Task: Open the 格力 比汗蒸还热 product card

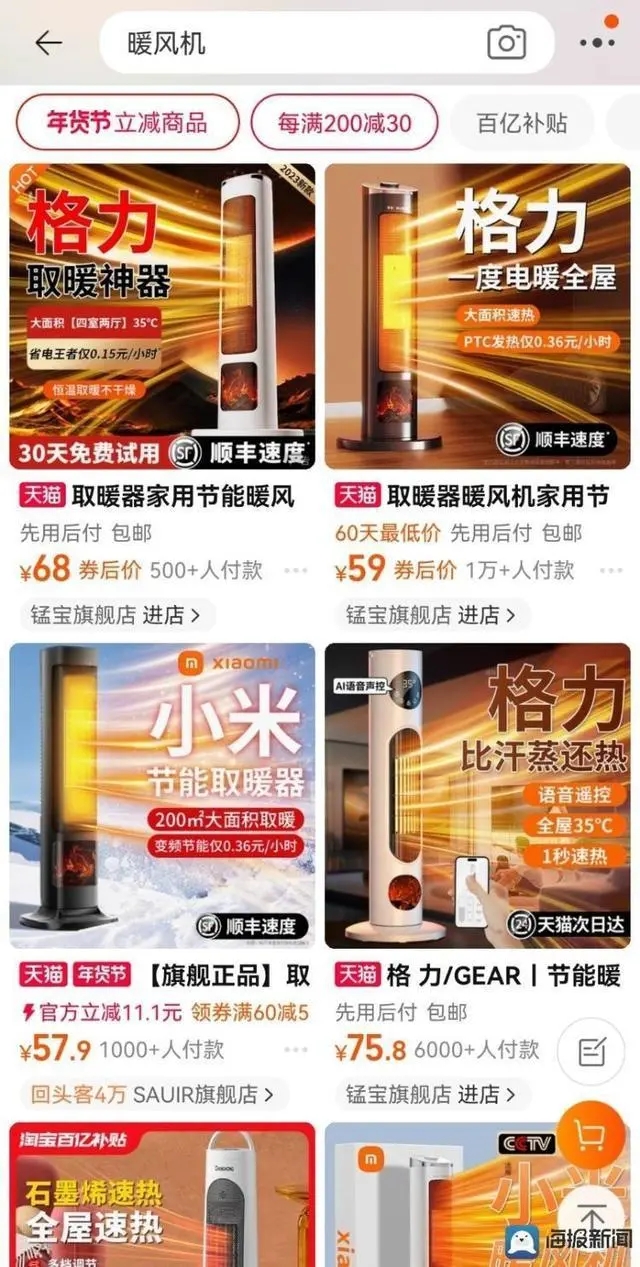Action: pyautogui.click(x=477, y=795)
